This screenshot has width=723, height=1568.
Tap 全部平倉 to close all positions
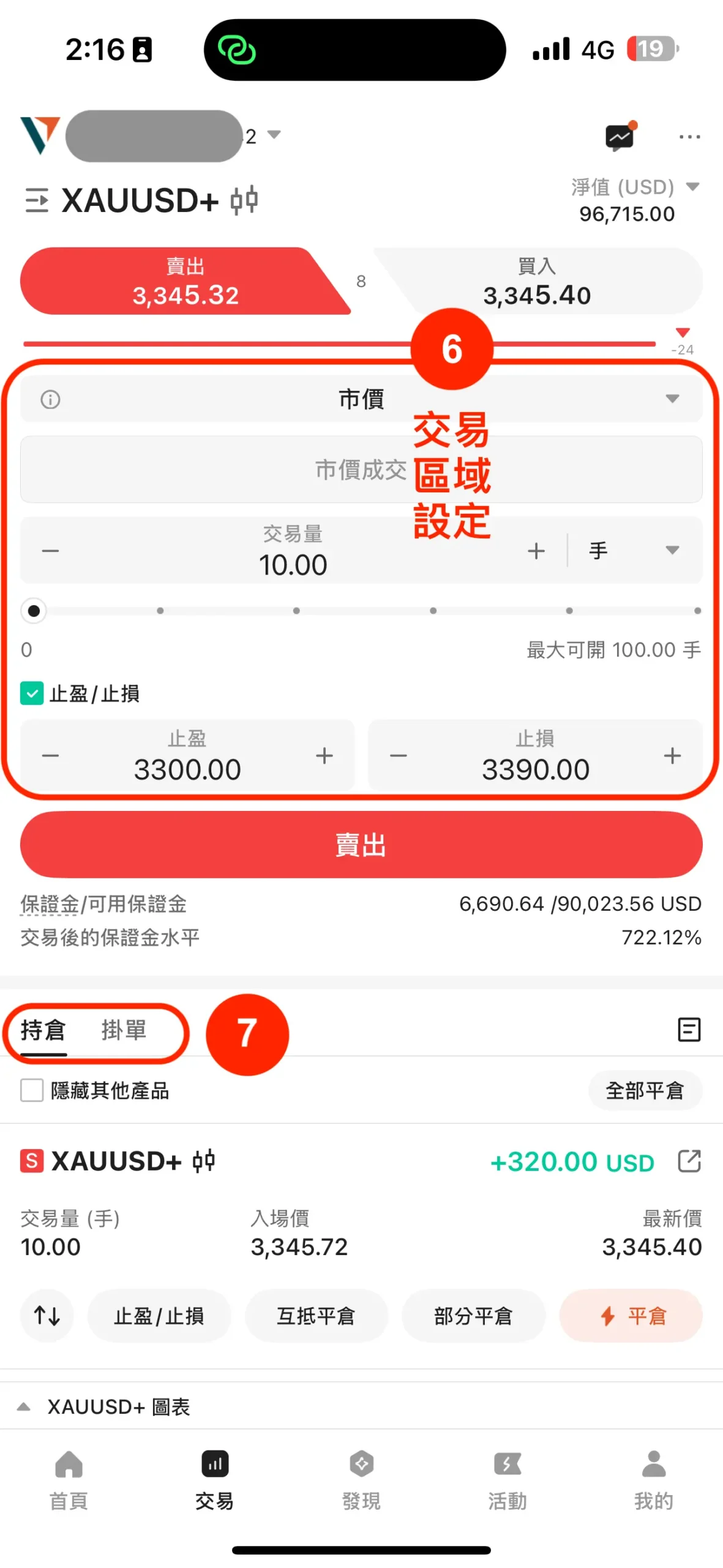(644, 1090)
